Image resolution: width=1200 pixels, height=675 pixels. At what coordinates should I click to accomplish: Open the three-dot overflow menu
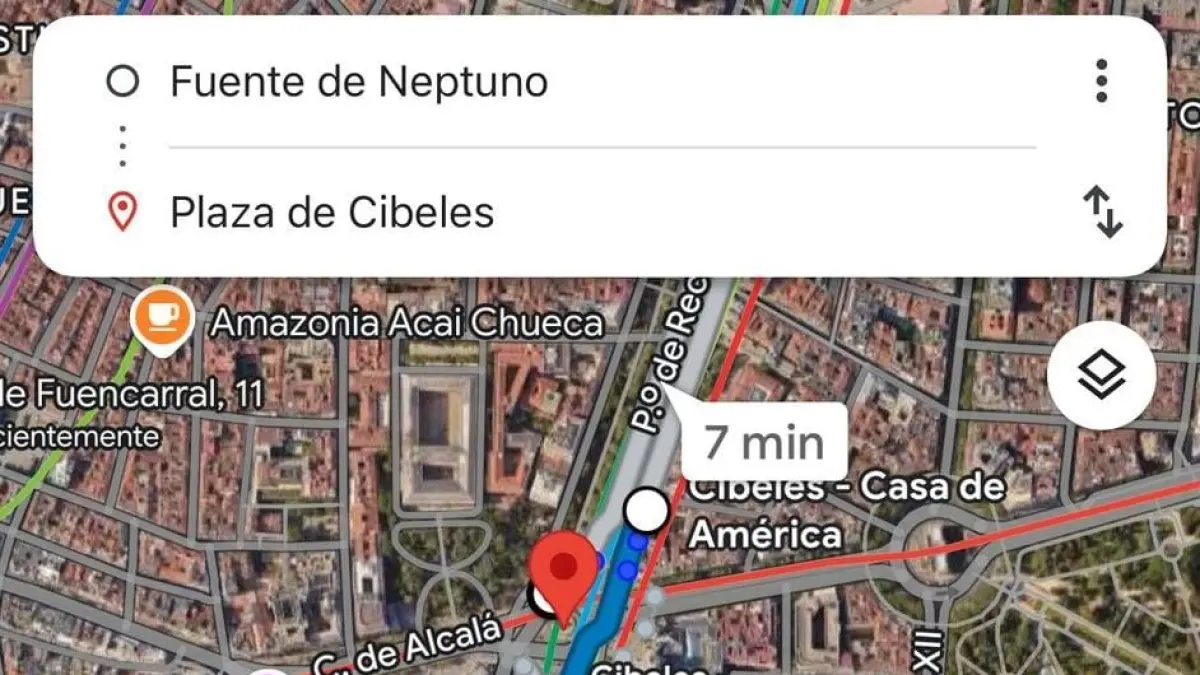1101,81
